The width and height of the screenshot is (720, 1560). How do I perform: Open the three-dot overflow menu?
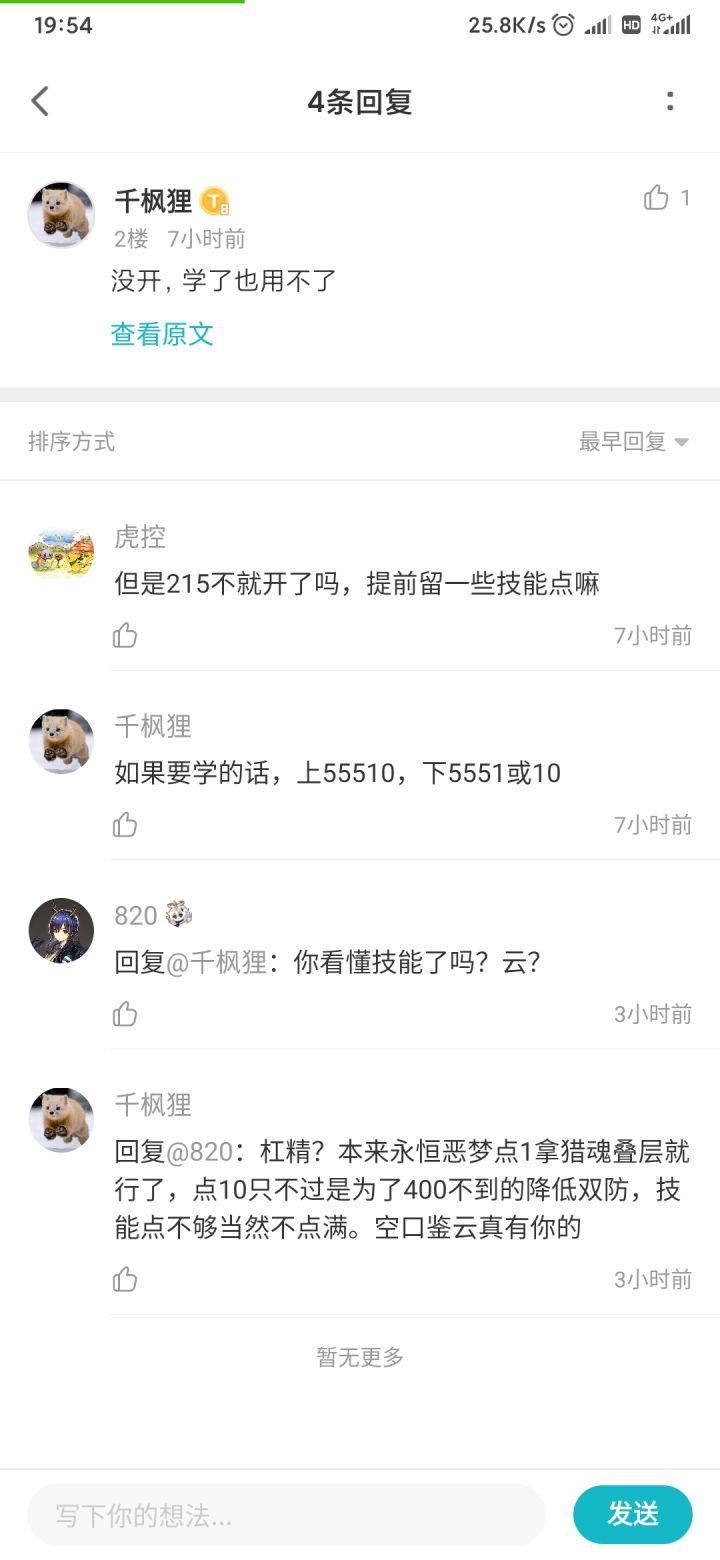point(670,101)
